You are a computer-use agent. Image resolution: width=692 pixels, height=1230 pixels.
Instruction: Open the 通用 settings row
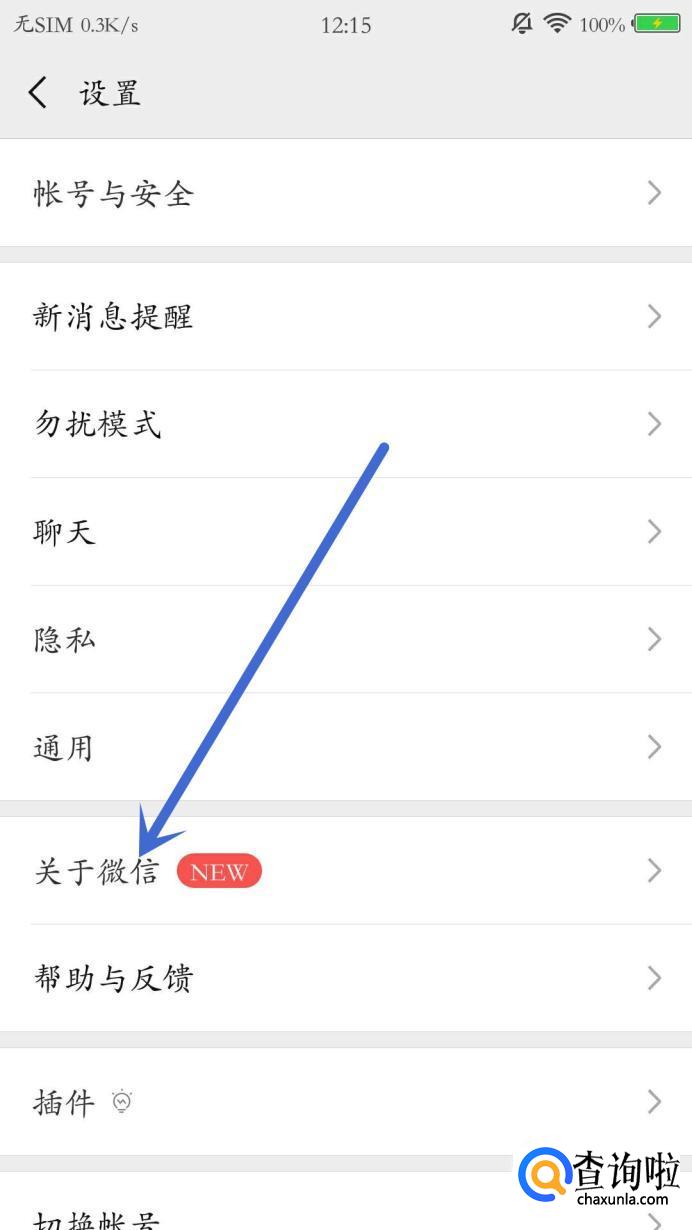(346, 747)
